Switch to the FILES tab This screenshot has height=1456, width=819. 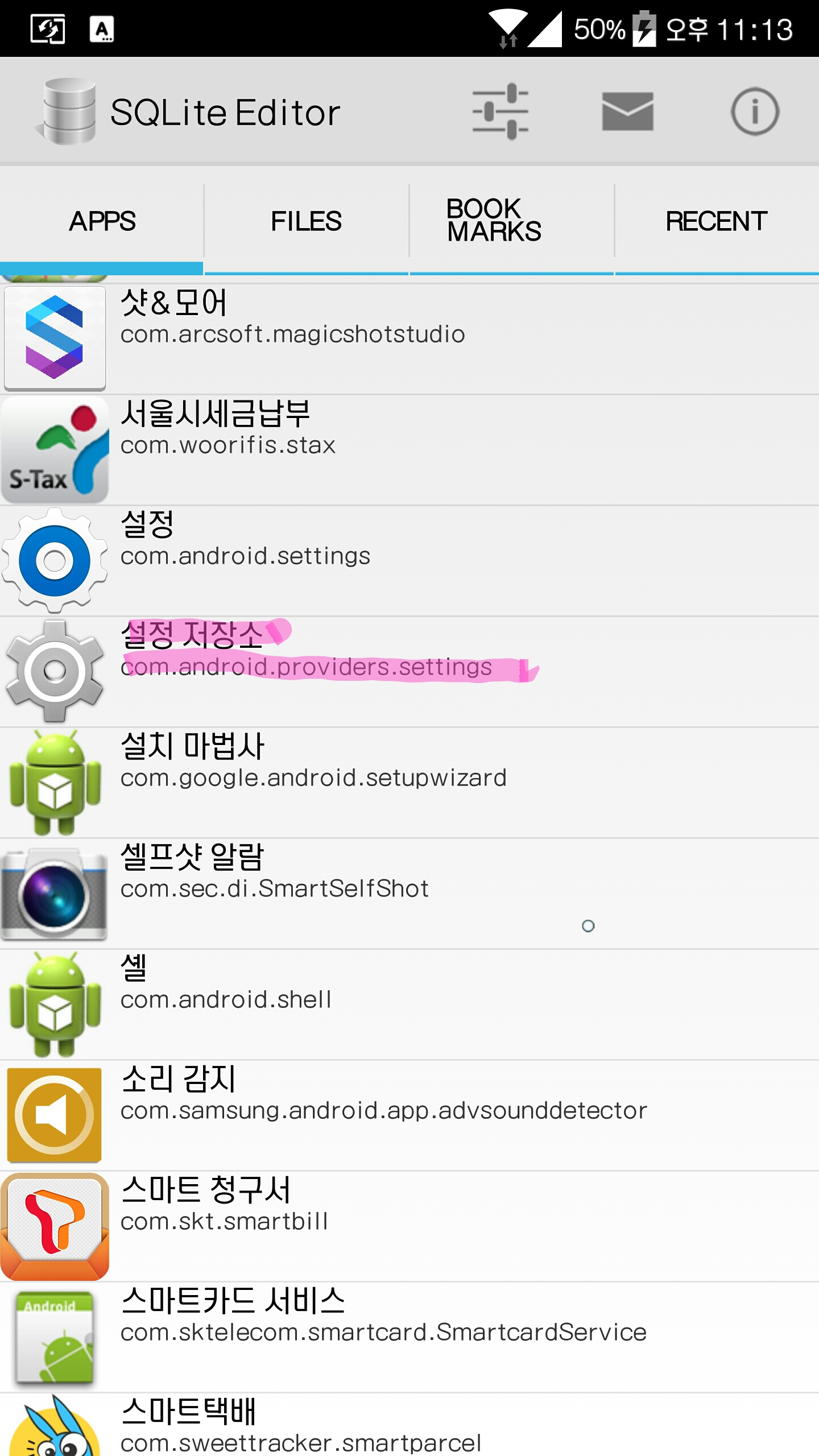(x=306, y=221)
